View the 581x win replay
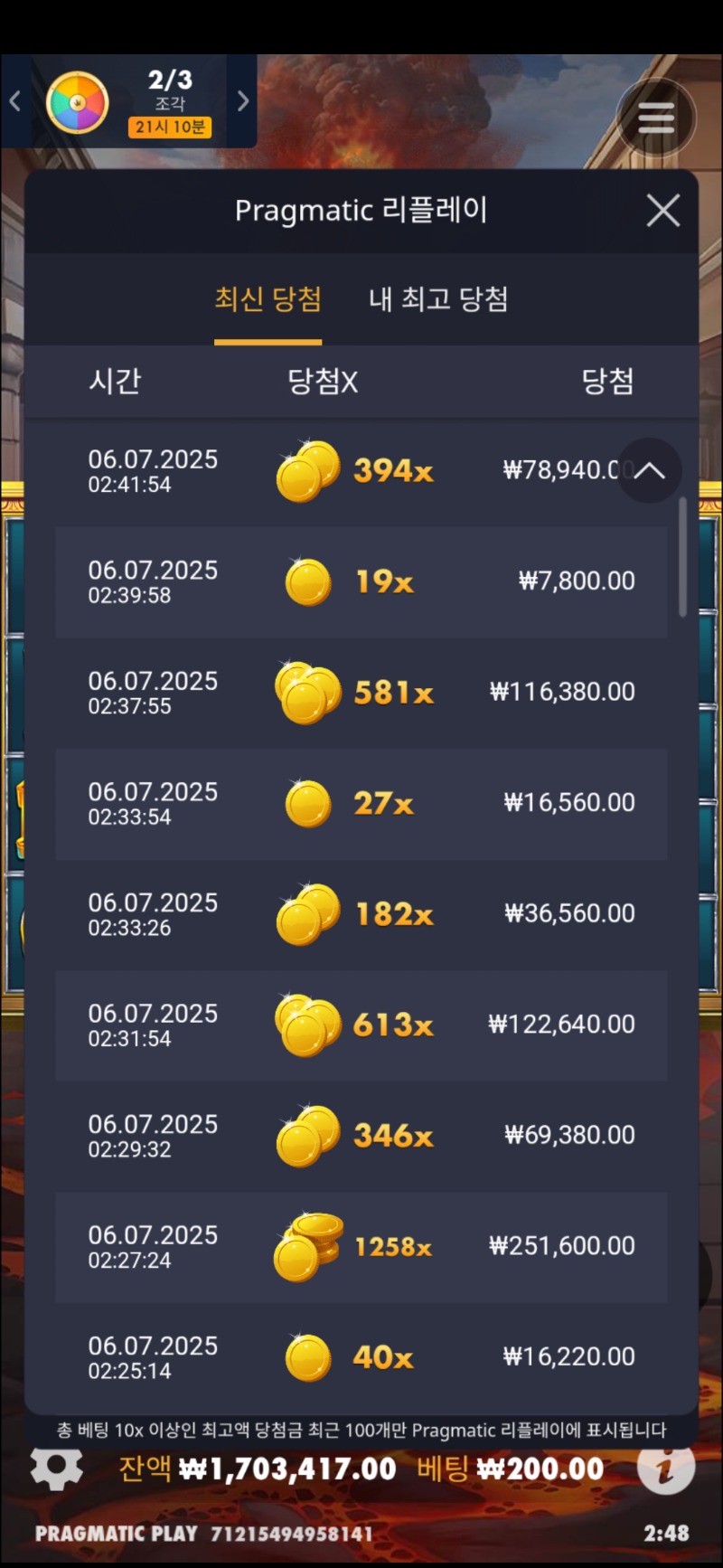723x1568 pixels. (361, 693)
